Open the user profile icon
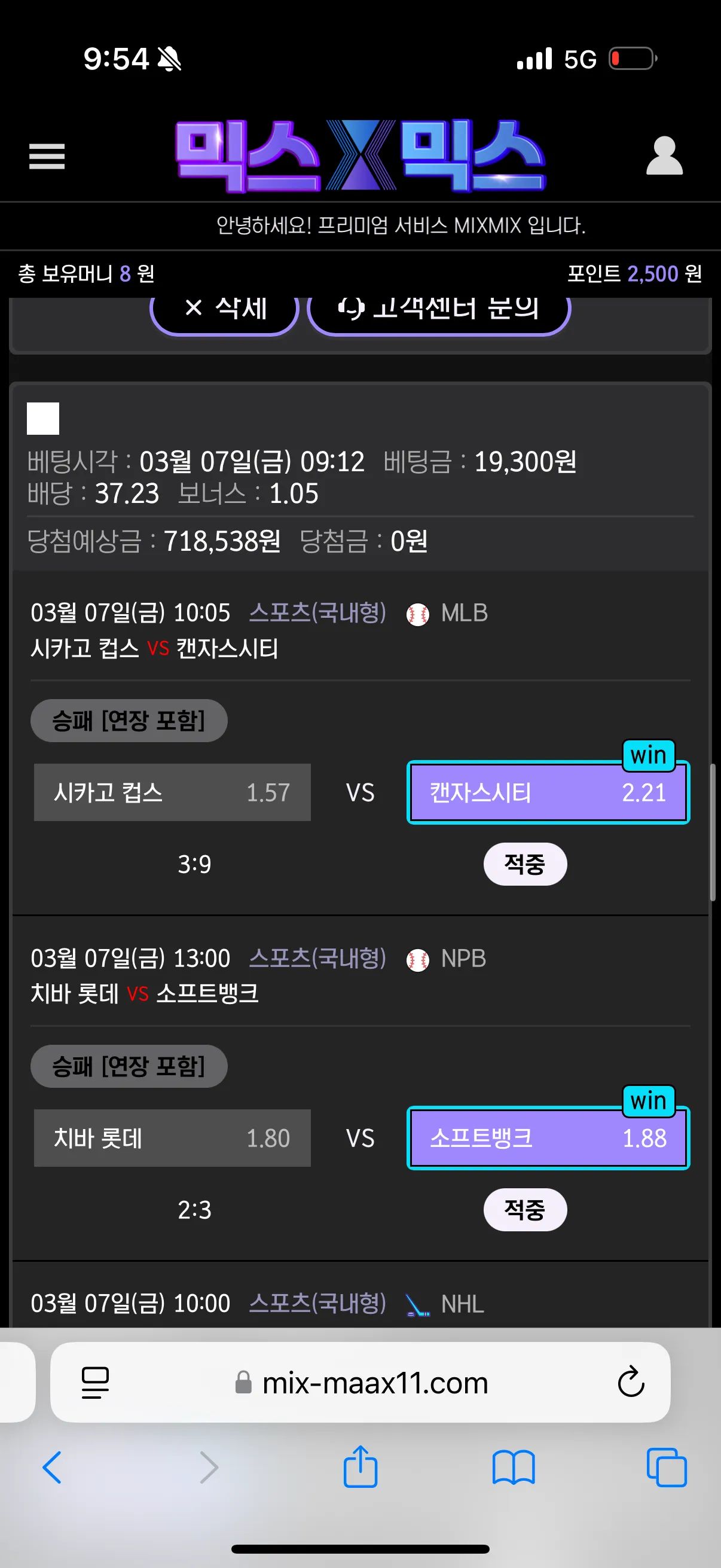Viewport: 721px width, 1568px height. click(x=664, y=156)
